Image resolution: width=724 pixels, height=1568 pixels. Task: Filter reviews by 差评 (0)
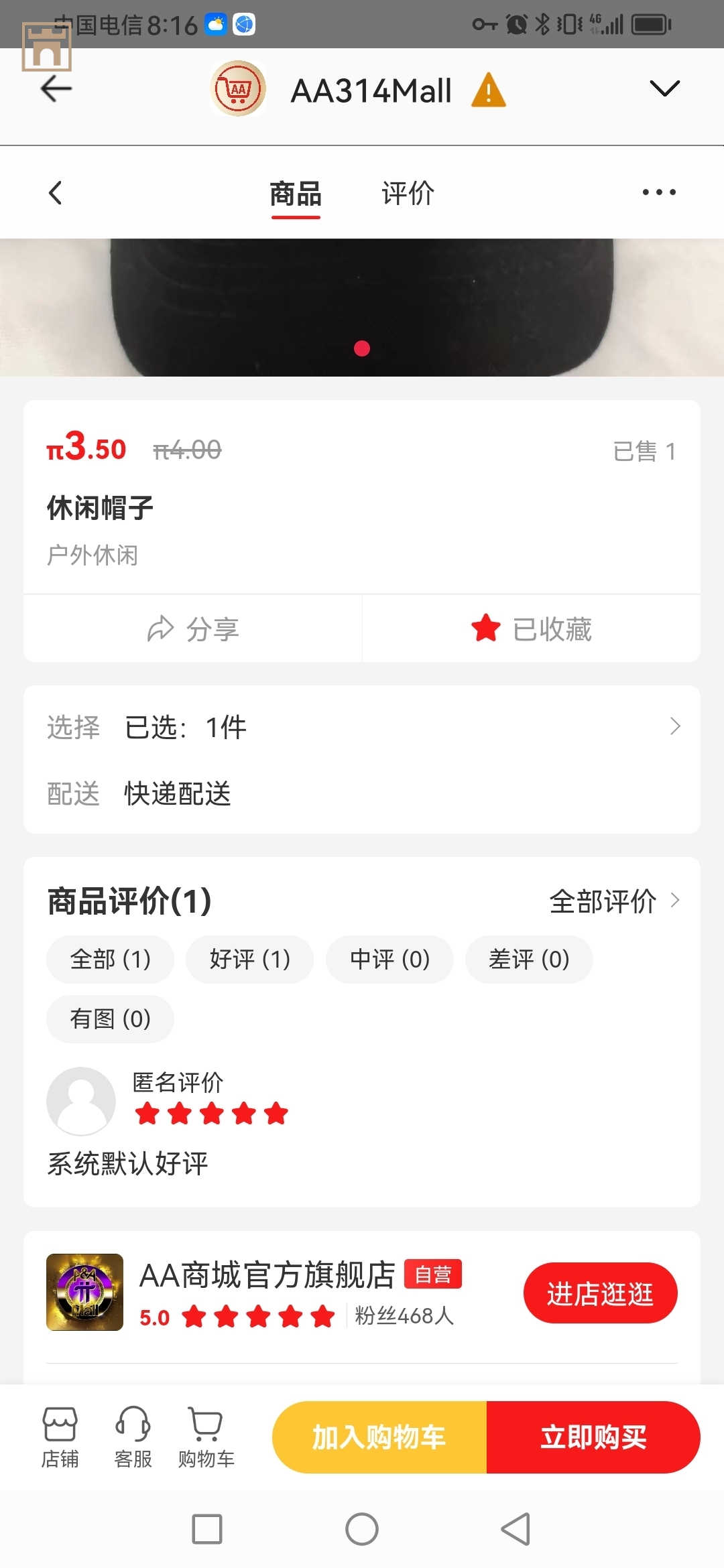(529, 960)
